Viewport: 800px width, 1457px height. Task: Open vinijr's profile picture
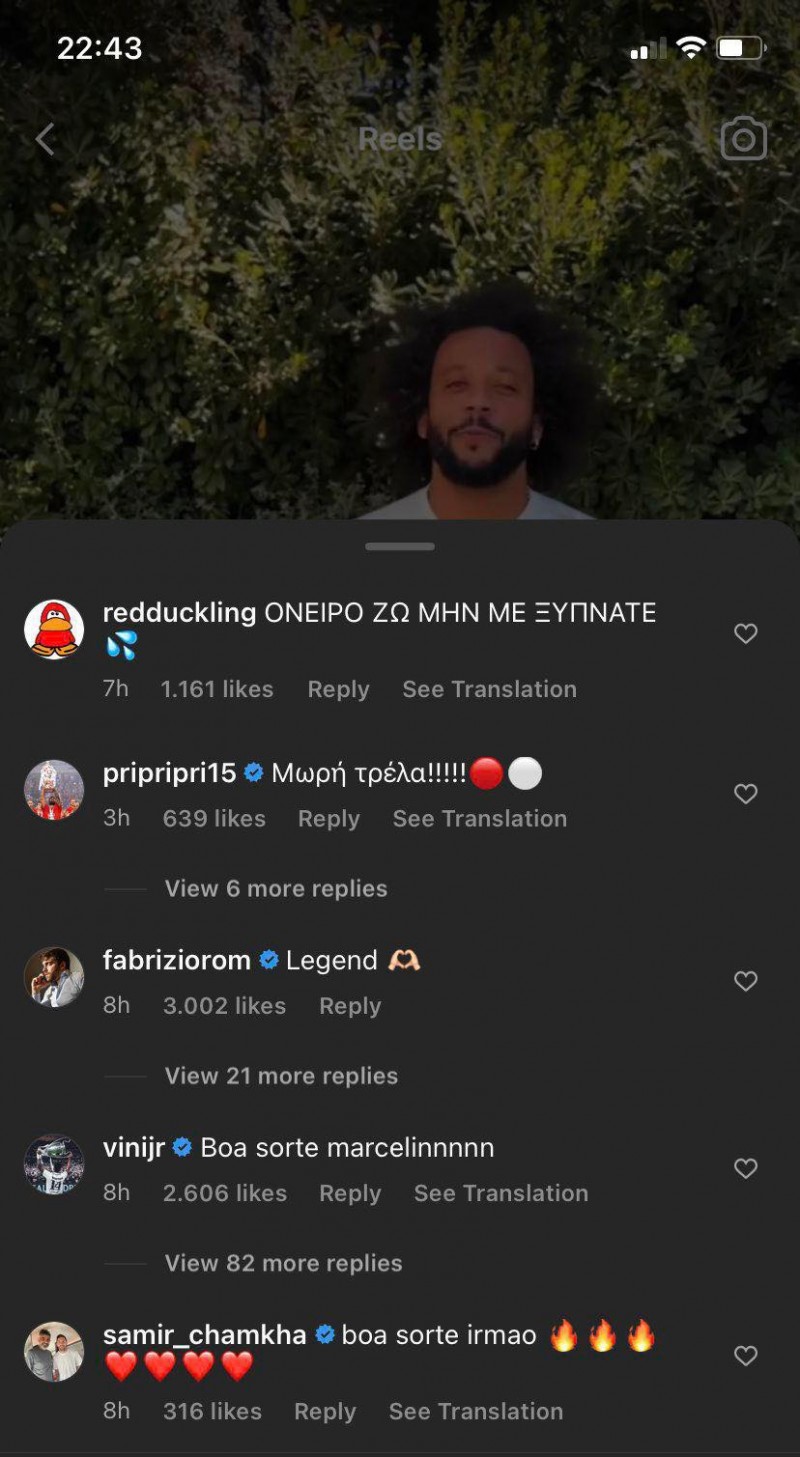pos(54,1164)
